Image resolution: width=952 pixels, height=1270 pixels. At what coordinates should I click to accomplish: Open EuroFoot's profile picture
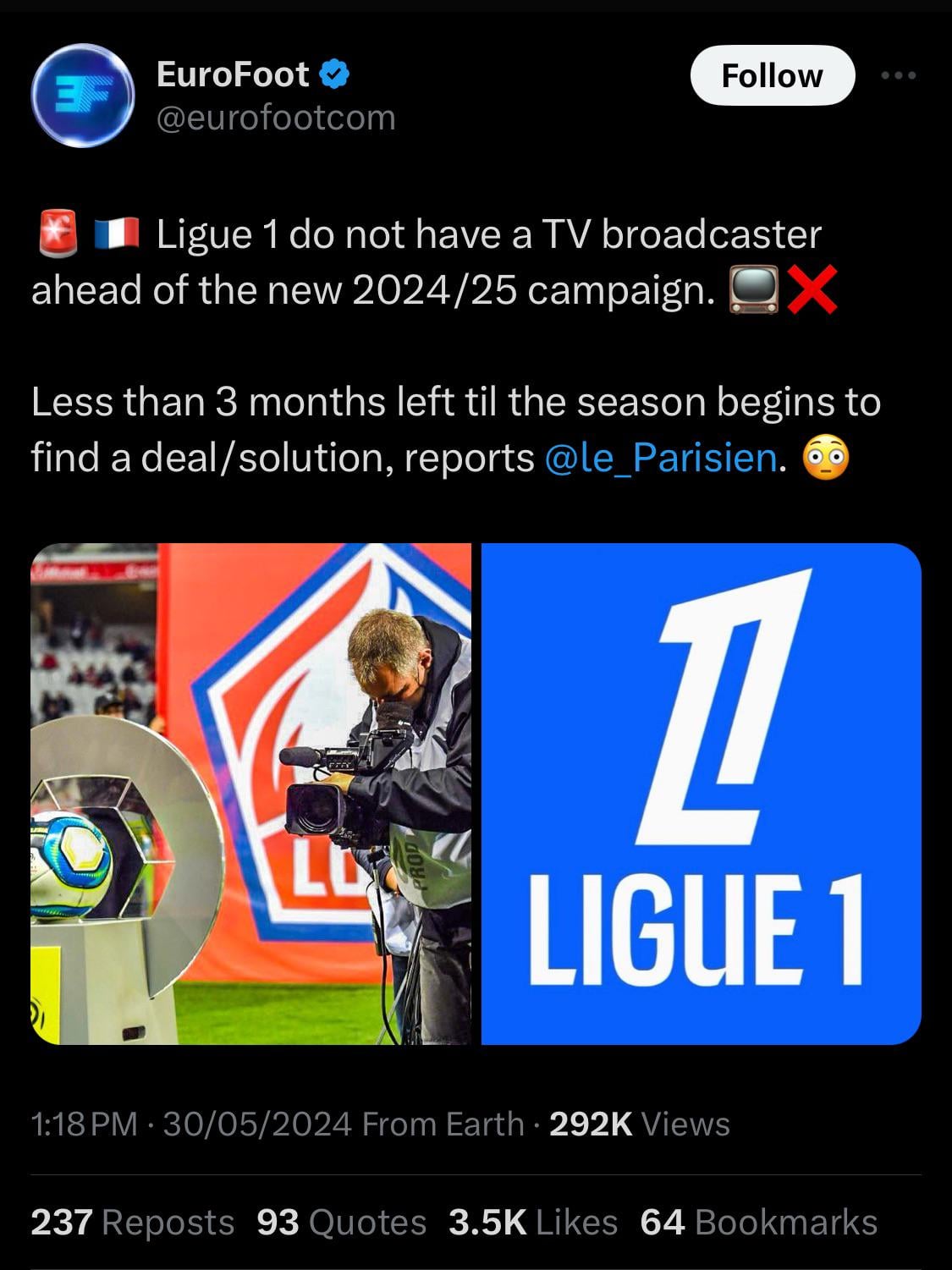point(83,96)
